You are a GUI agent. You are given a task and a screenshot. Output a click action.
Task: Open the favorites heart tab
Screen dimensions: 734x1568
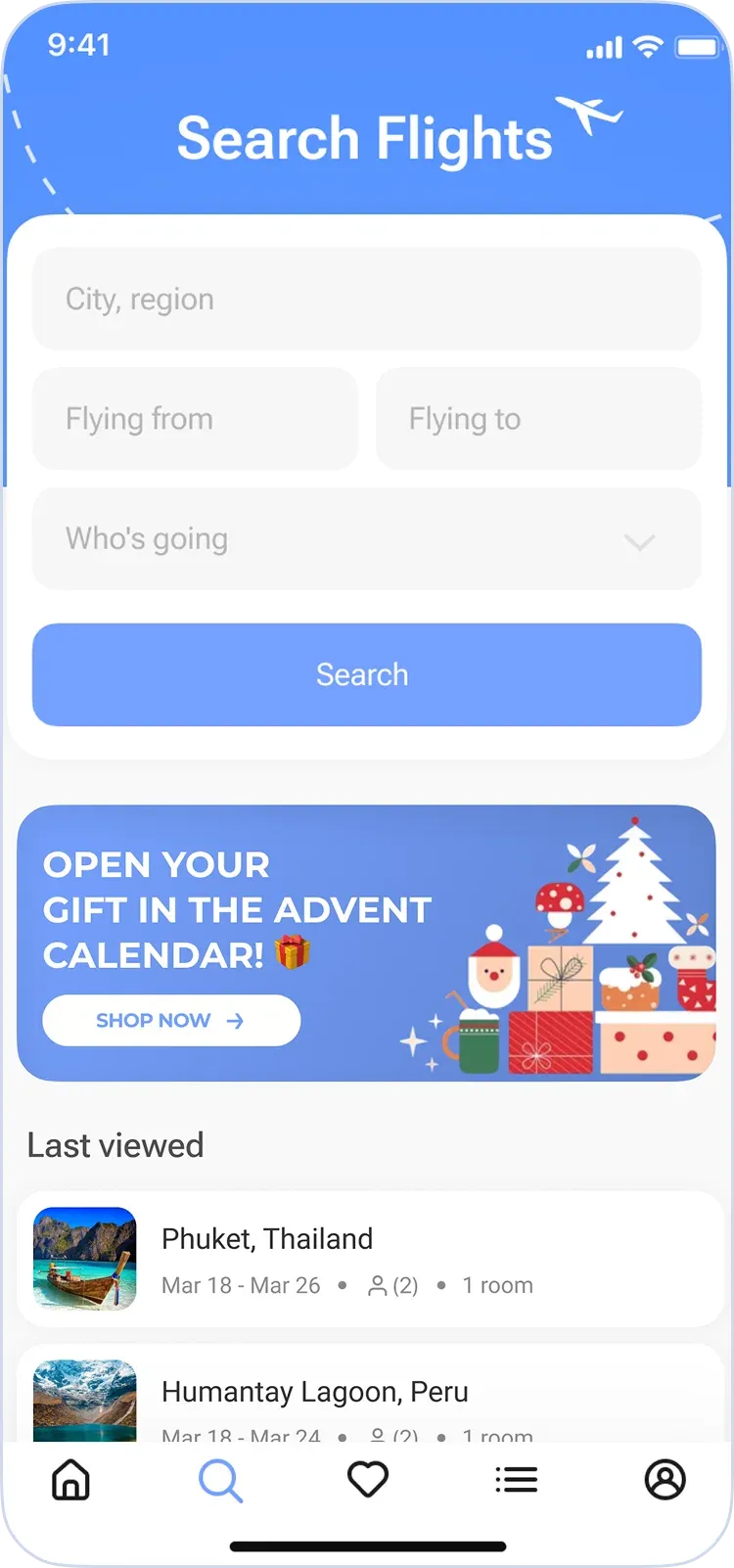(x=368, y=1480)
